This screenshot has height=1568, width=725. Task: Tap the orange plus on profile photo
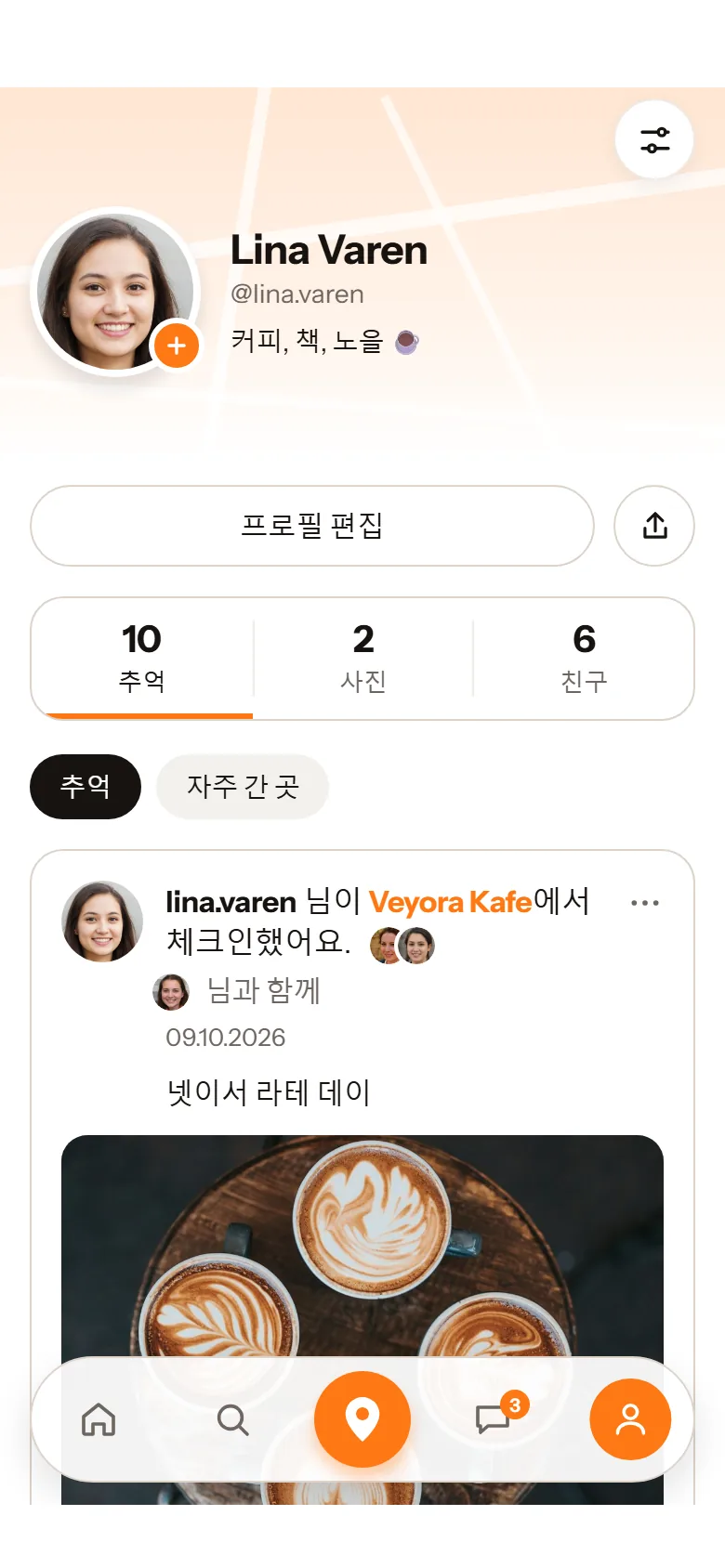tap(177, 346)
